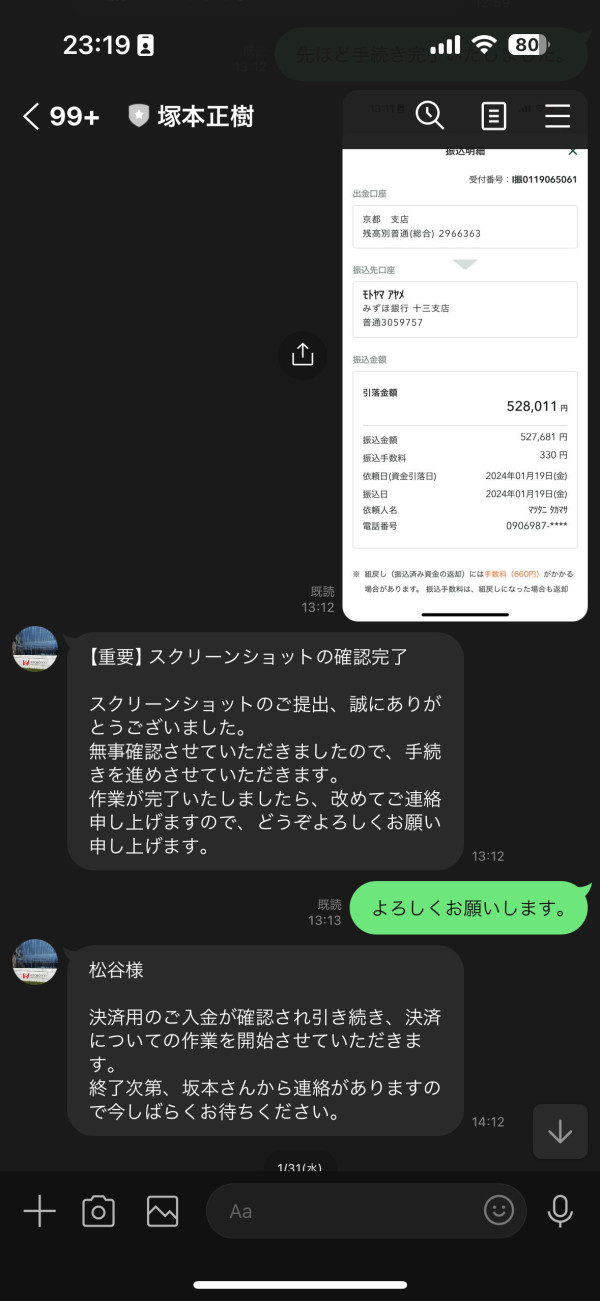This screenshot has width=600, height=1301.
Task: Open the emoji and sticker picker
Action: point(498,1211)
